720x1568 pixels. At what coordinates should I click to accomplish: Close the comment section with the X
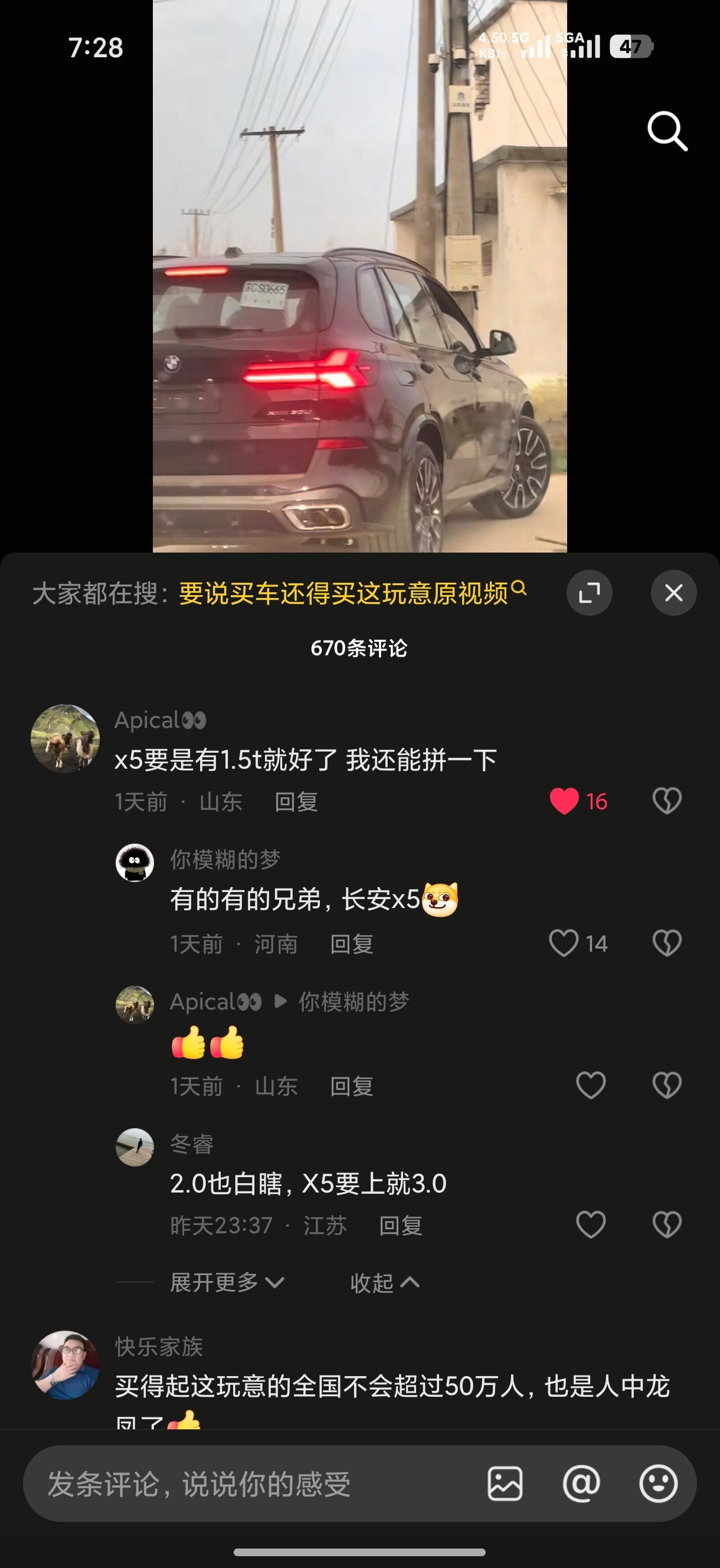pos(673,592)
